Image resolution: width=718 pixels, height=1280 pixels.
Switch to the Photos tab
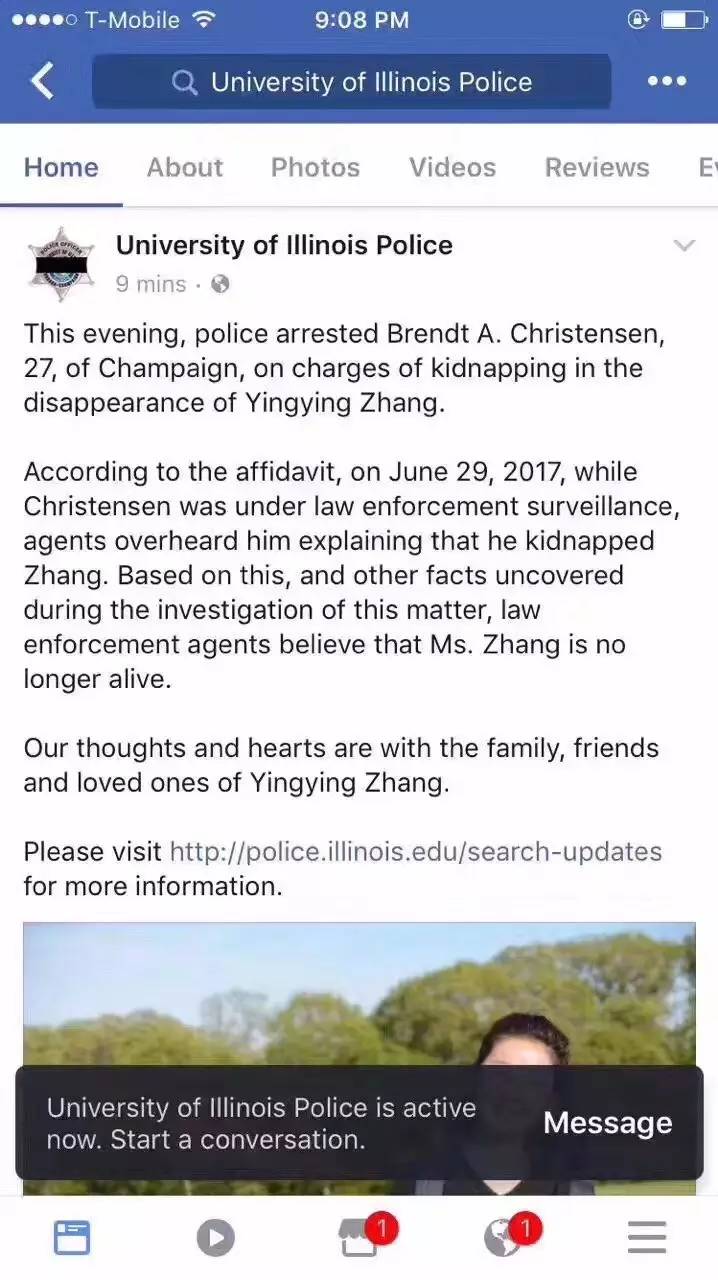[x=315, y=167]
